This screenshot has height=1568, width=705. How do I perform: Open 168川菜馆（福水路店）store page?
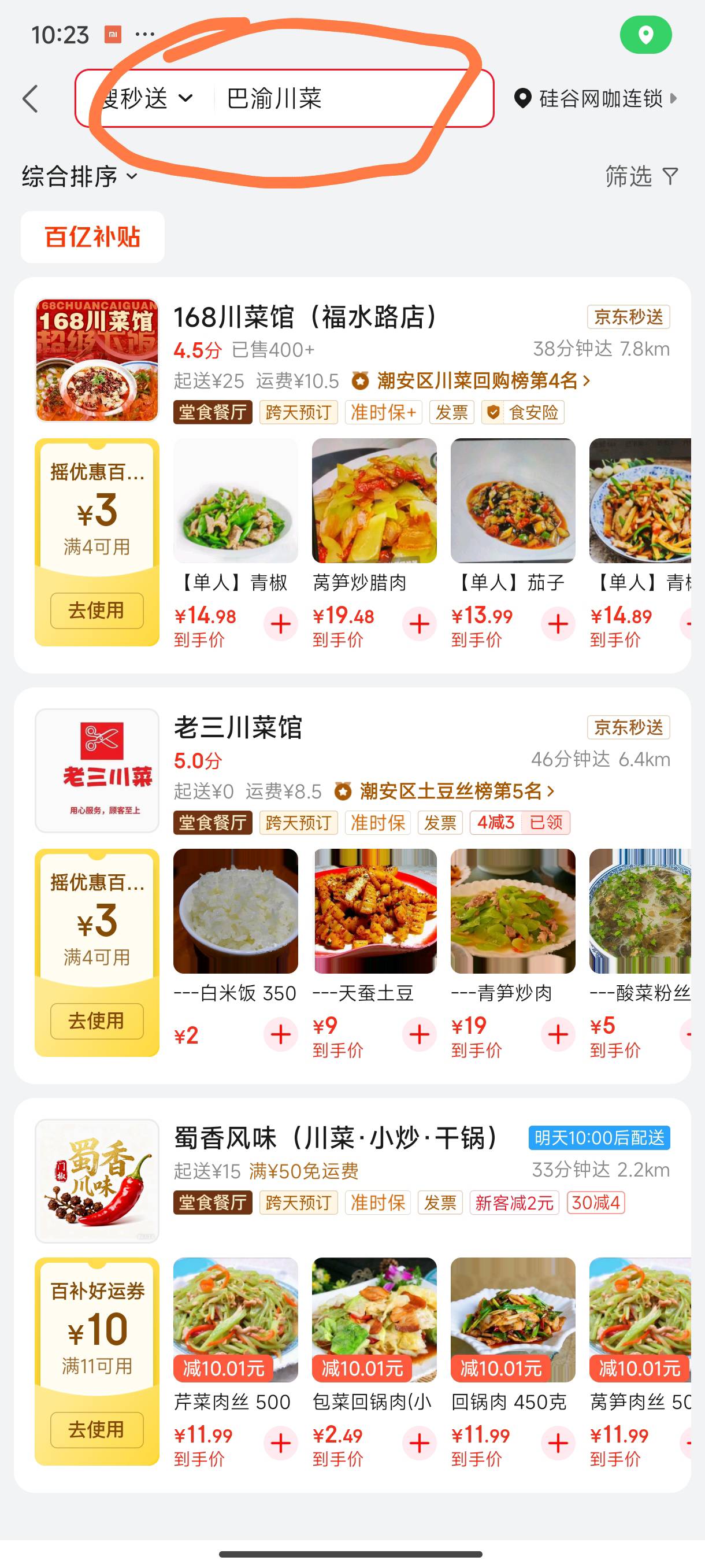305,316
